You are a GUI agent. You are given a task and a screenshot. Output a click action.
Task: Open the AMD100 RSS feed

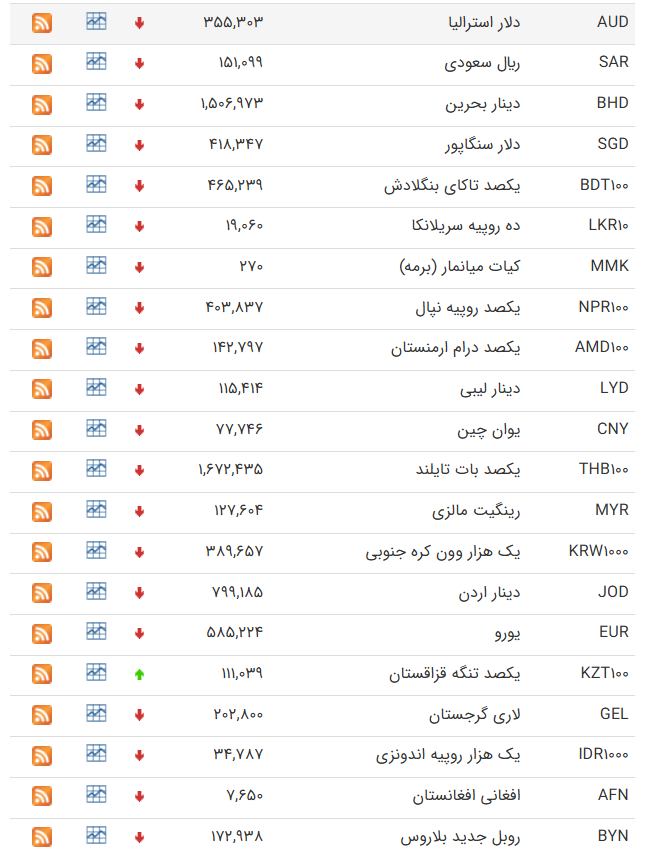coord(42,348)
